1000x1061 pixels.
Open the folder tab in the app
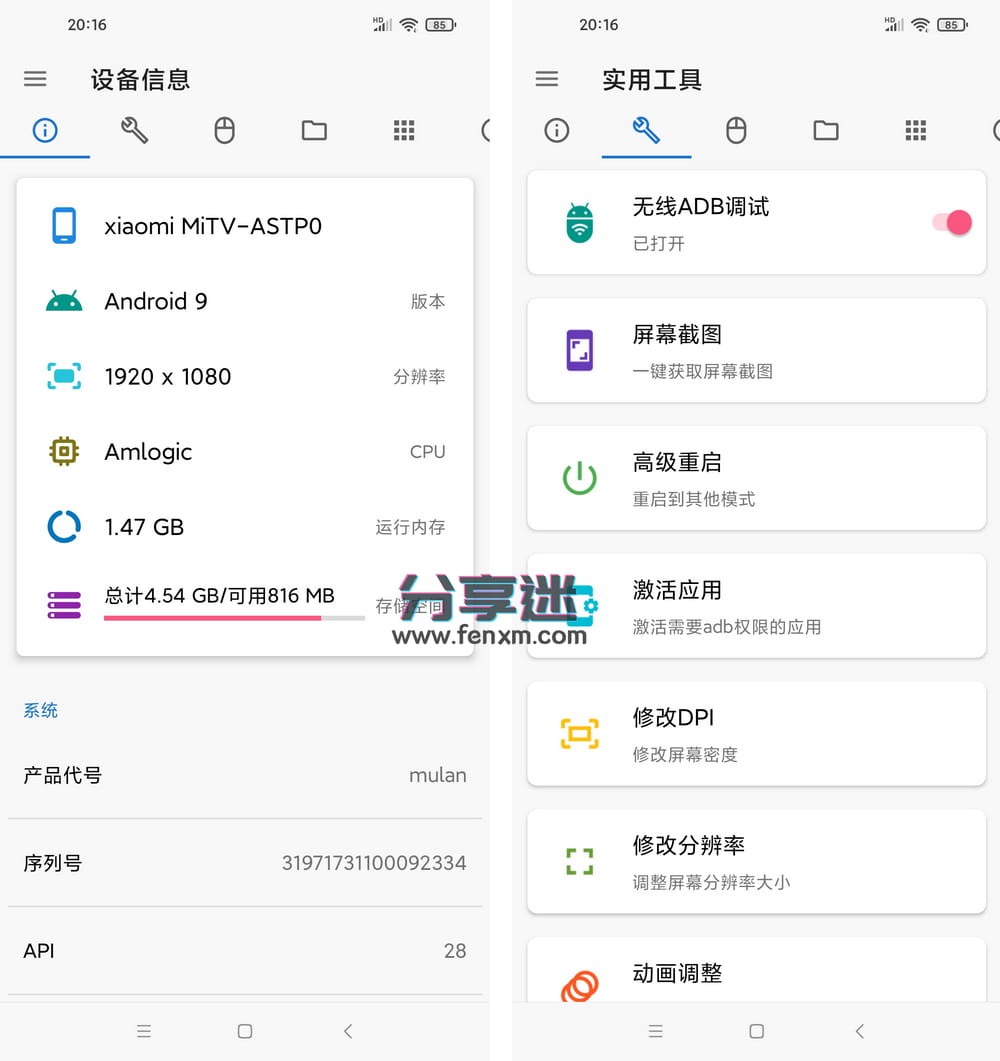coord(314,130)
